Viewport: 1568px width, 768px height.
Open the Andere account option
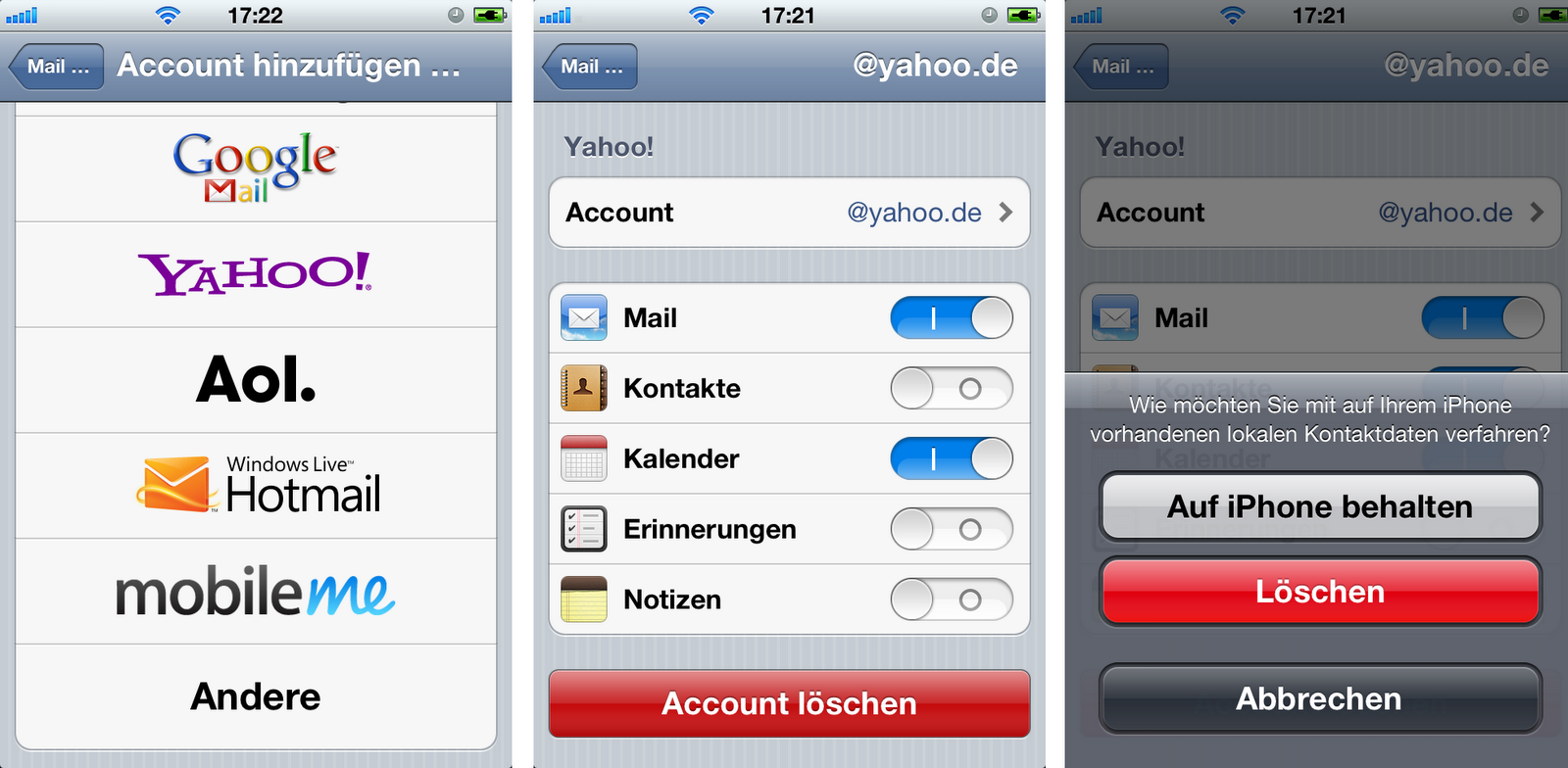point(256,696)
